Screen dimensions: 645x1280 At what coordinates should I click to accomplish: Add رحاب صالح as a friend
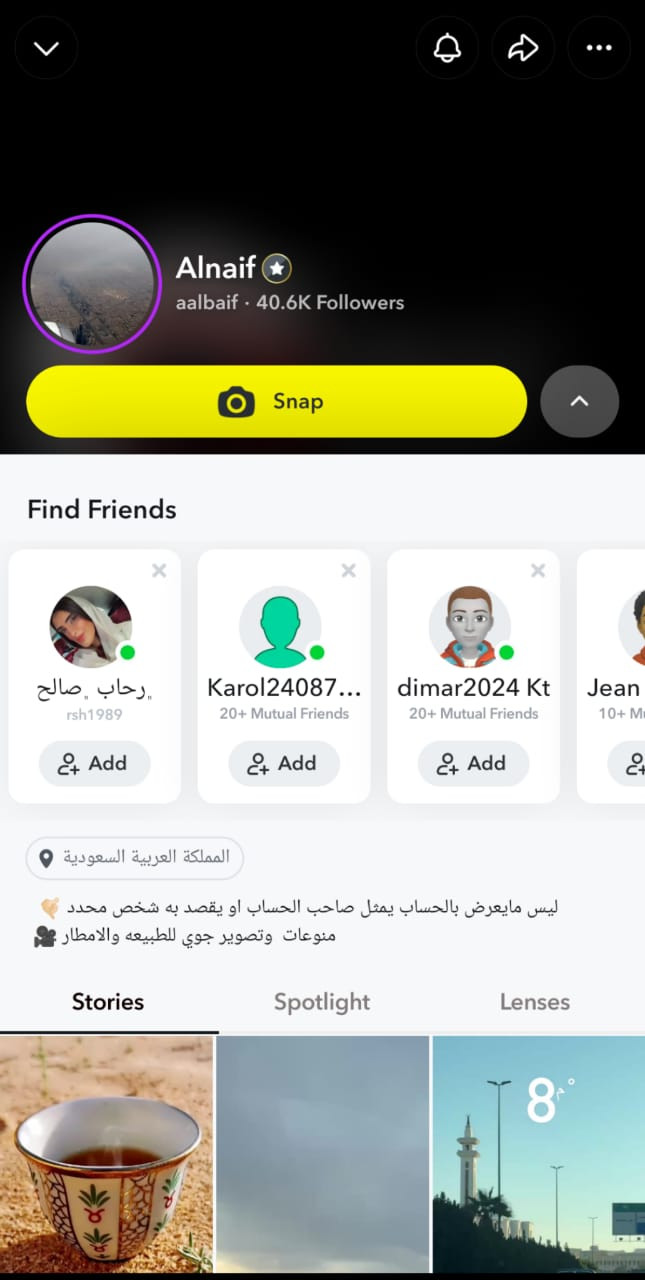pos(95,764)
